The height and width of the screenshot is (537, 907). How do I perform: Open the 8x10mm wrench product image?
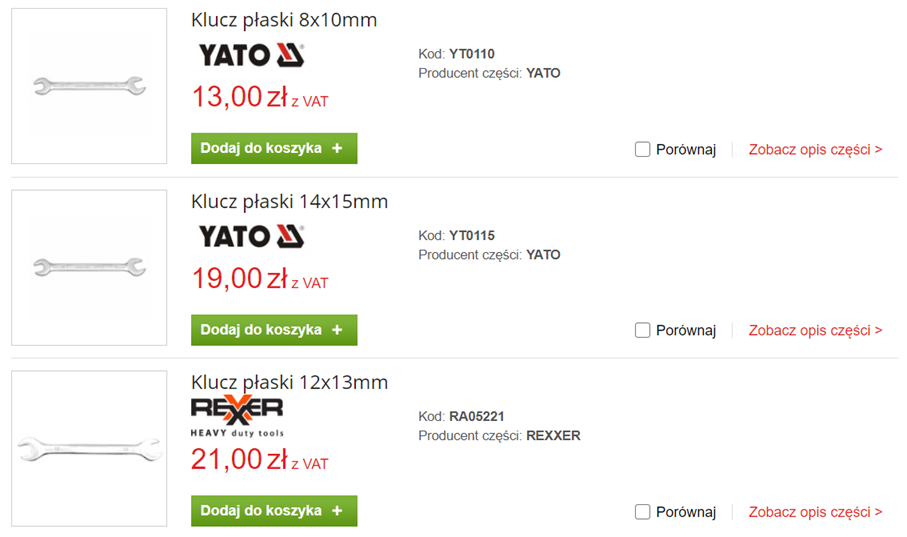pos(89,86)
